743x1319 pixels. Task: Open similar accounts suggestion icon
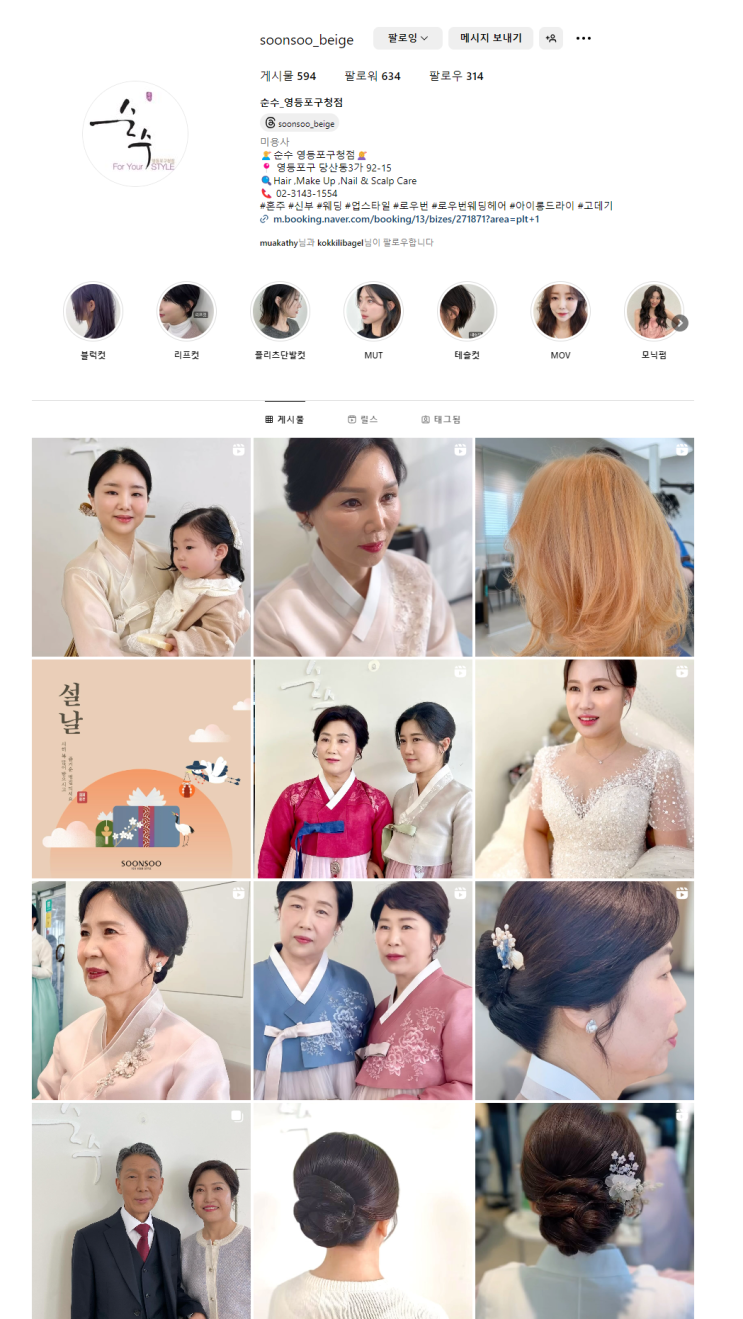click(551, 38)
